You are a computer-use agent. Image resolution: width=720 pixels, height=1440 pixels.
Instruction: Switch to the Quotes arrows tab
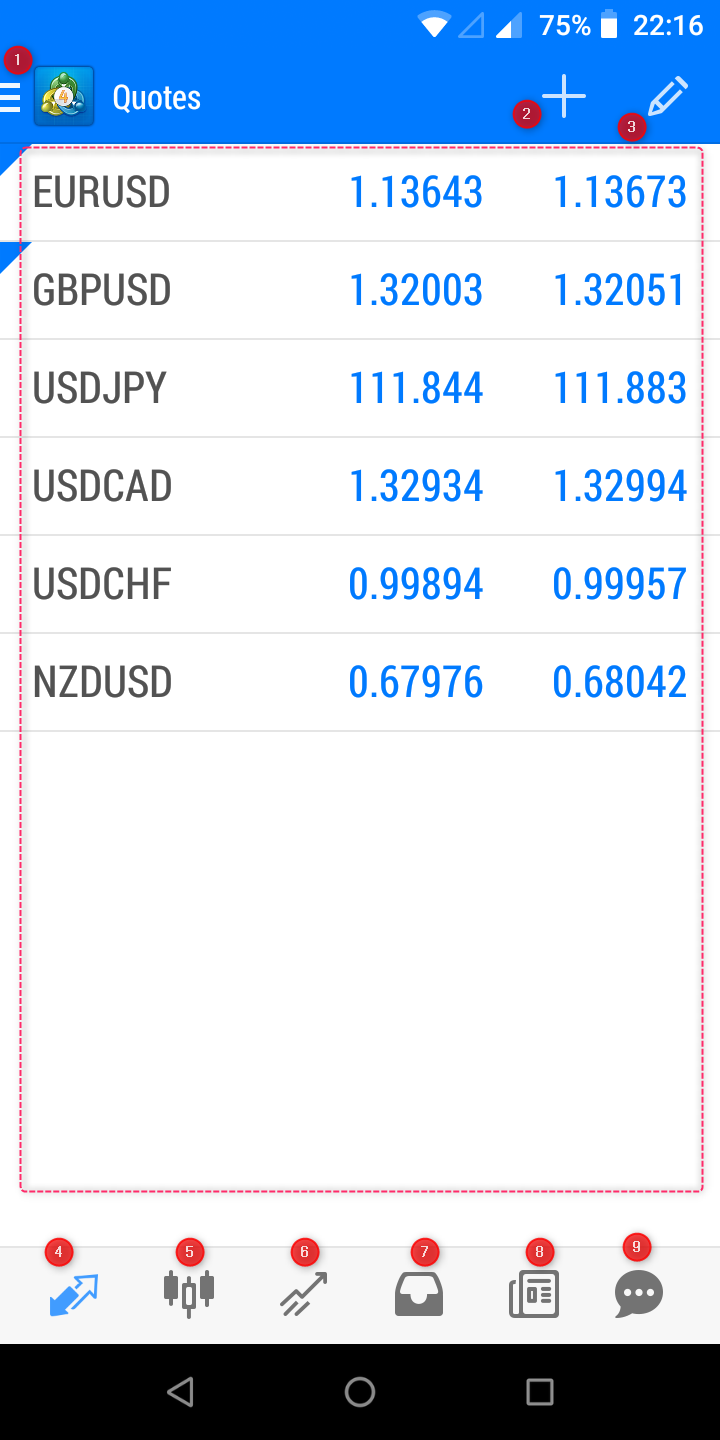pos(74,1294)
